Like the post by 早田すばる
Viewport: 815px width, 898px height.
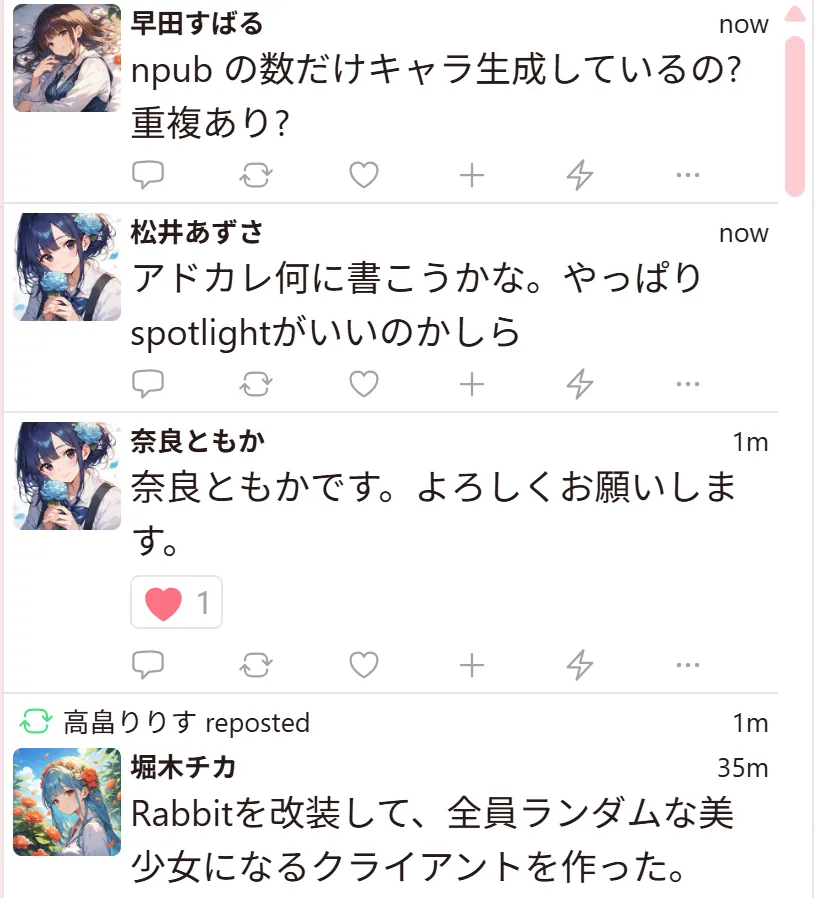363,175
